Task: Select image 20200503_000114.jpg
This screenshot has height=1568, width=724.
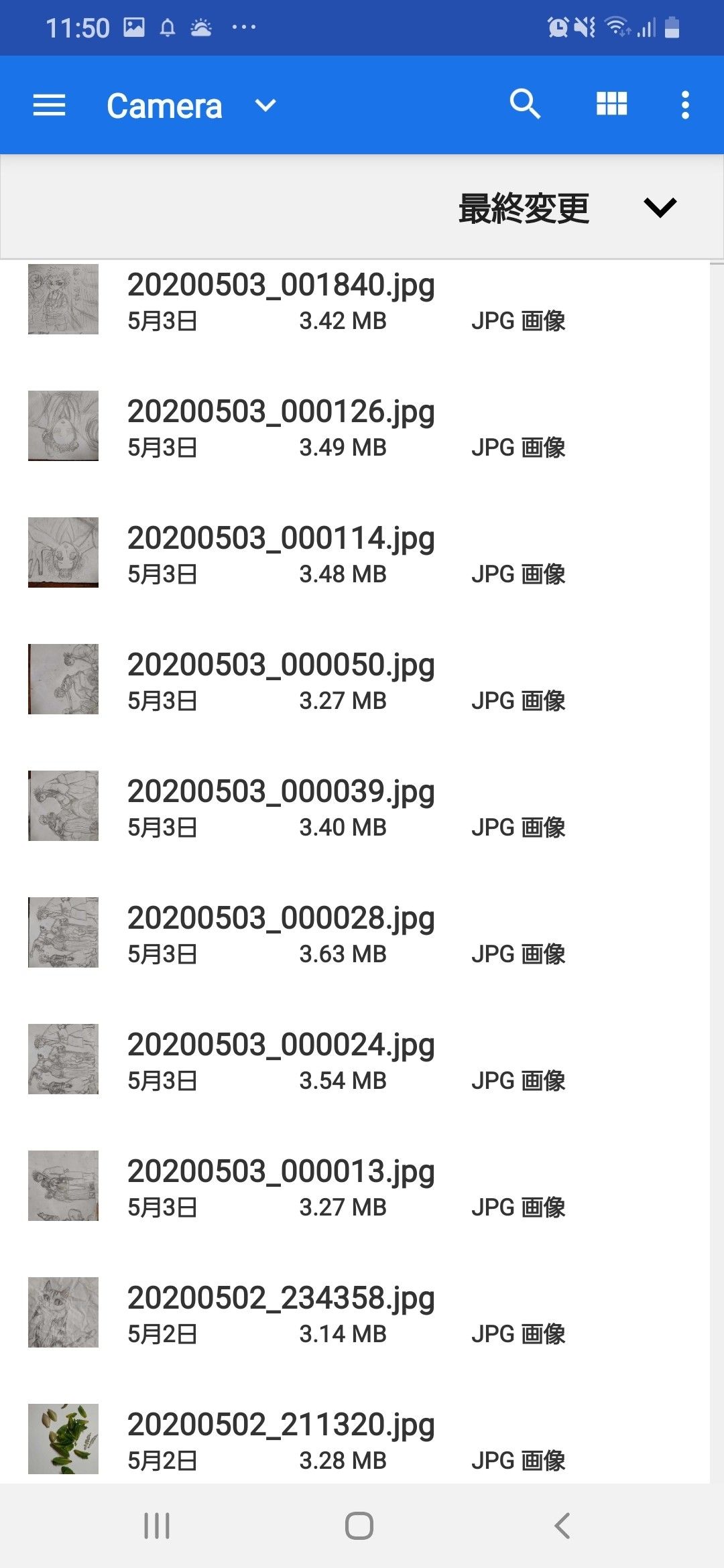Action: 281,553
